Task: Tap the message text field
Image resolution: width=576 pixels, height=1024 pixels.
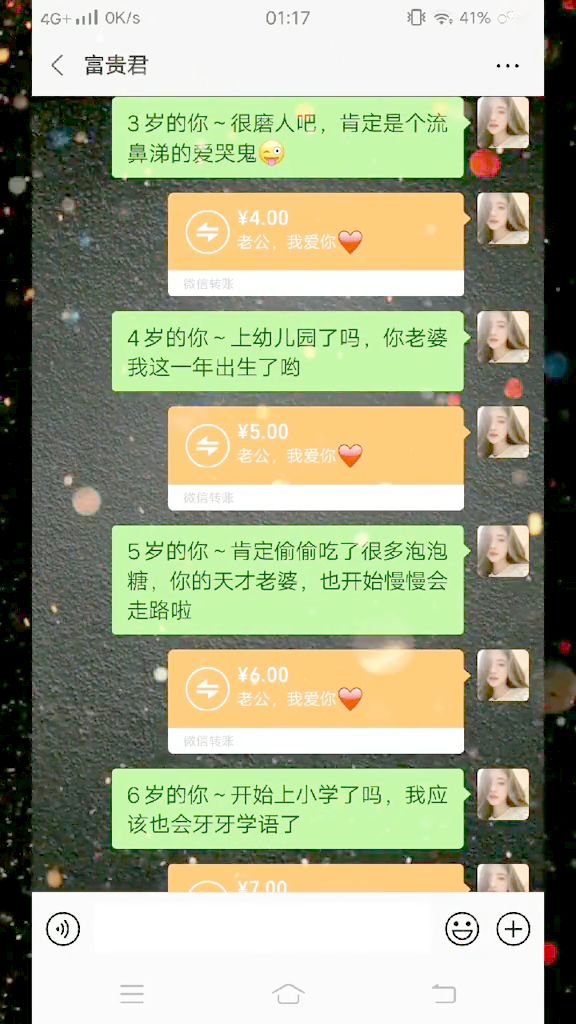Action: [263, 929]
